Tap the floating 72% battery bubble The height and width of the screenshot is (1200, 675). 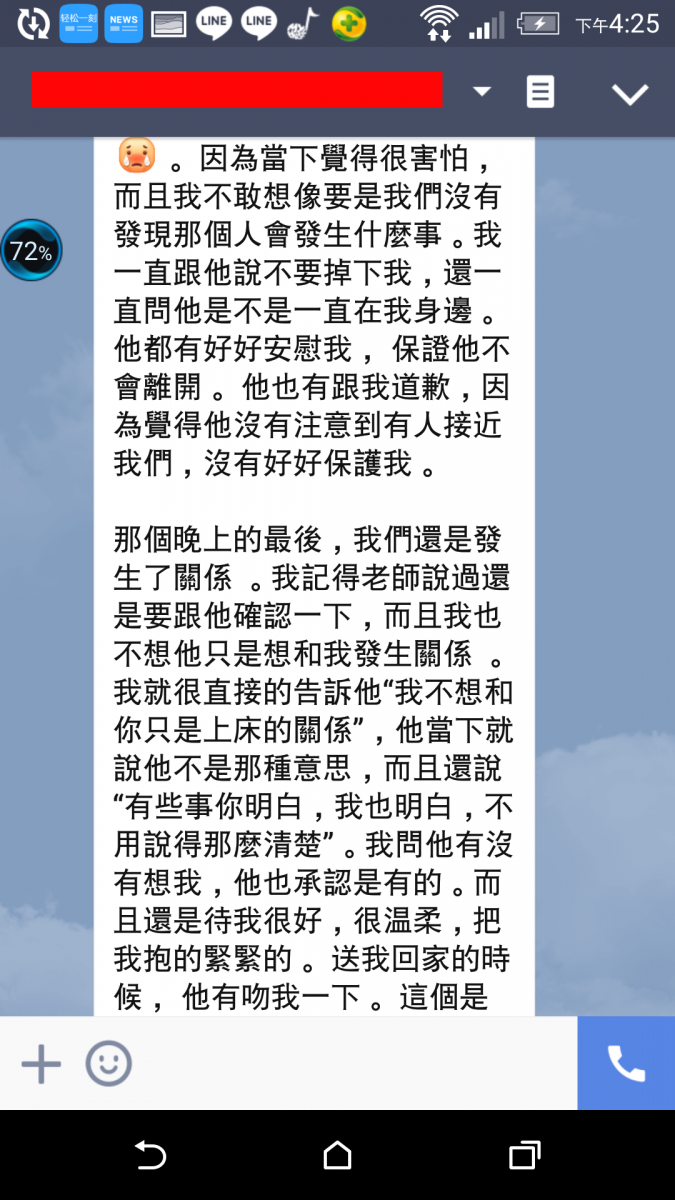point(31,251)
